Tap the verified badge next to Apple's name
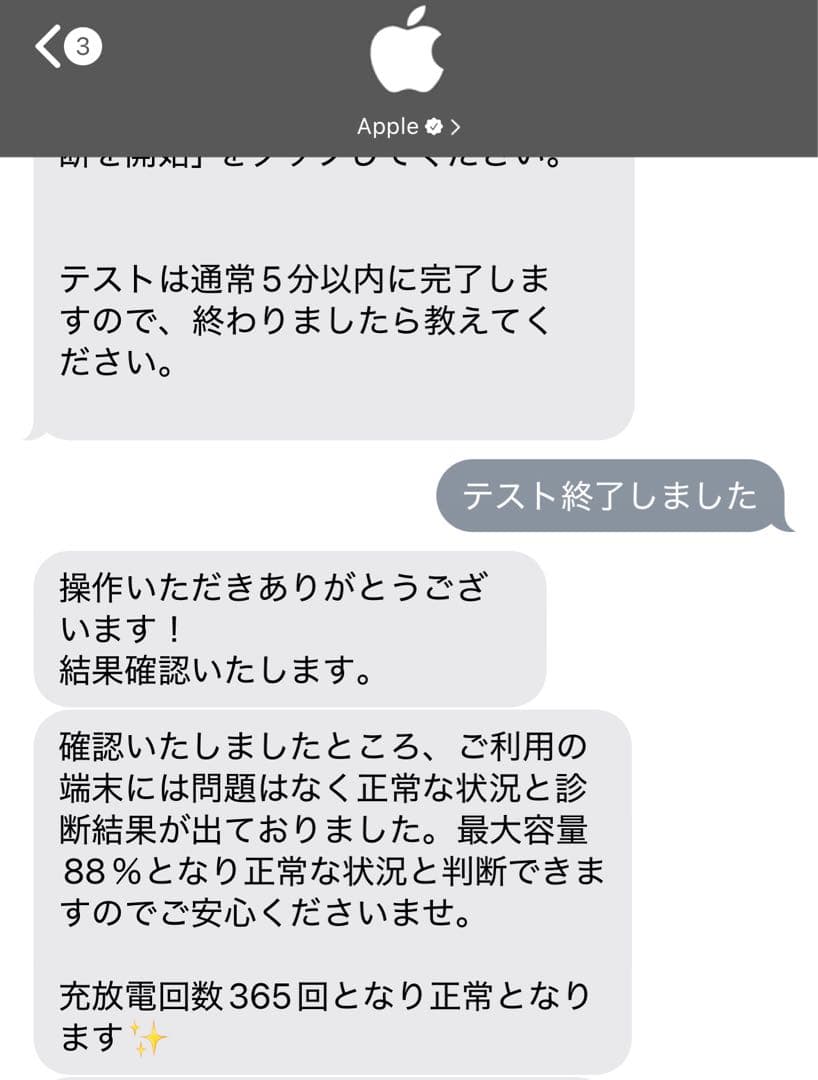 (433, 126)
